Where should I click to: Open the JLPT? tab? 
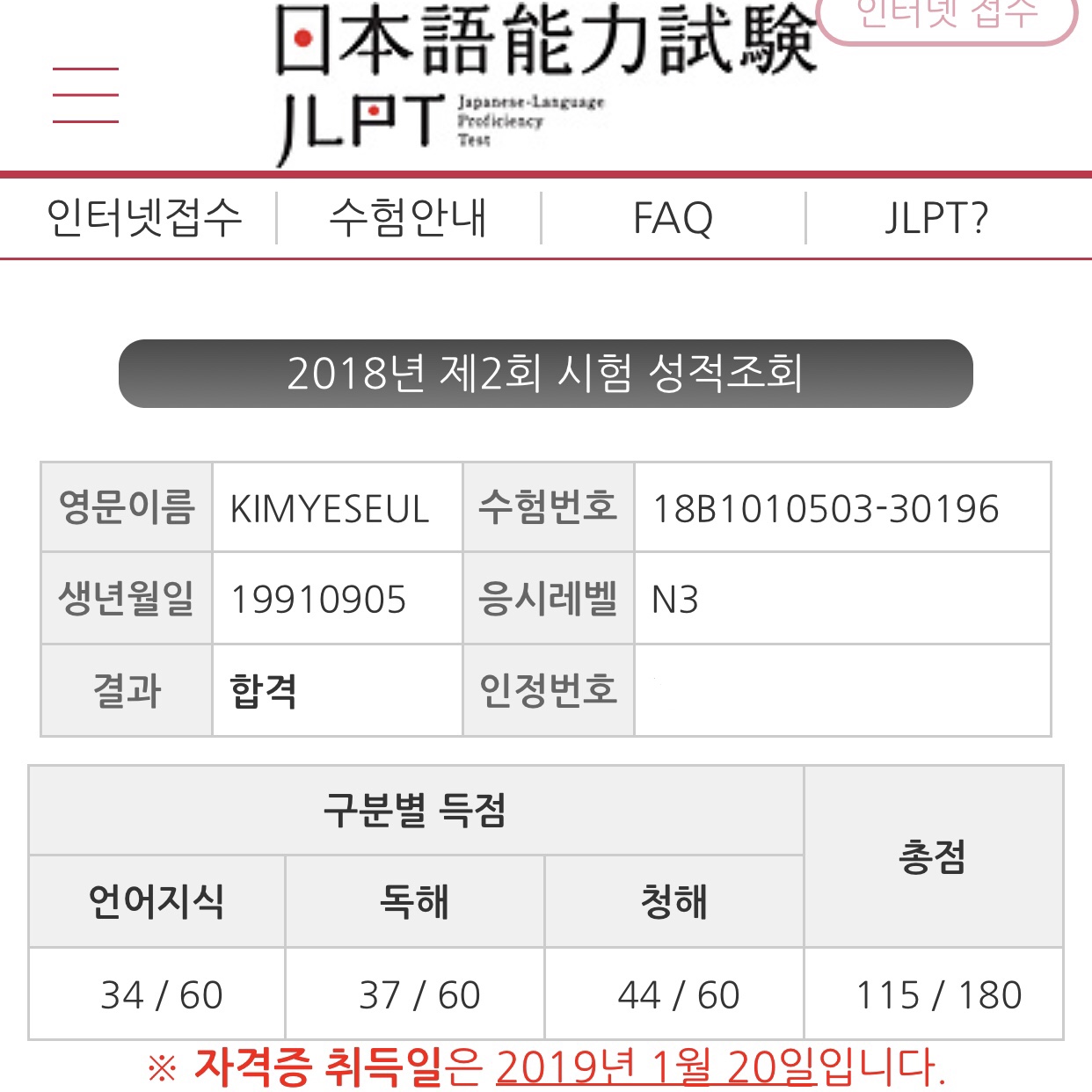pos(936,217)
